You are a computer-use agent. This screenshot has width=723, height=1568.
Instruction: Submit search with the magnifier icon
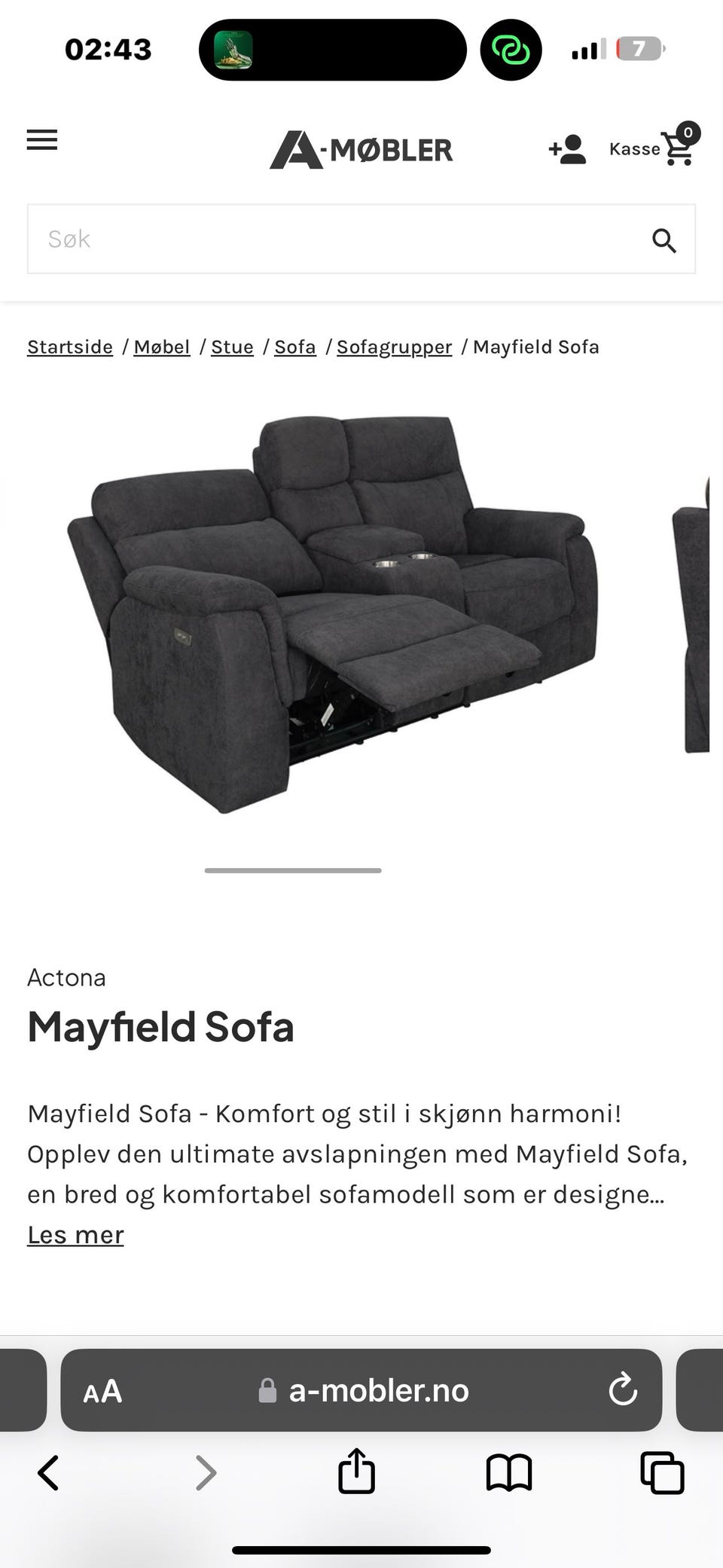pyautogui.click(x=664, y=240)
